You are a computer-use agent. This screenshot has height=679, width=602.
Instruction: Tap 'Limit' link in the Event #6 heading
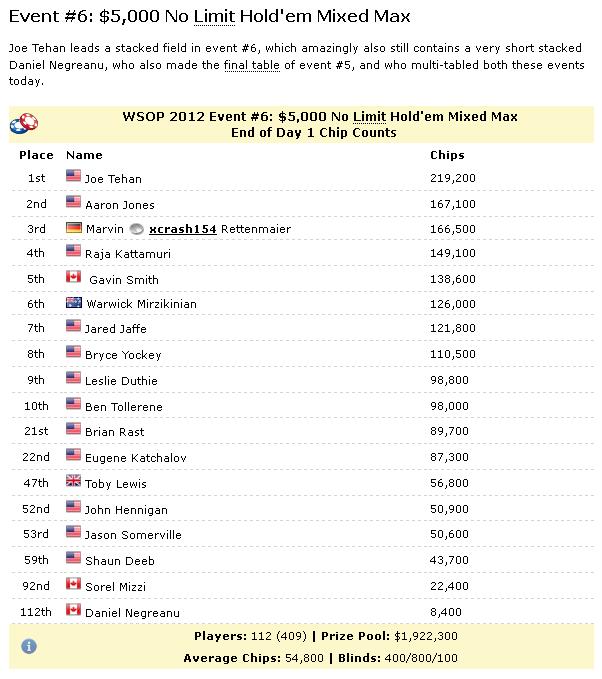coord(214,16)
